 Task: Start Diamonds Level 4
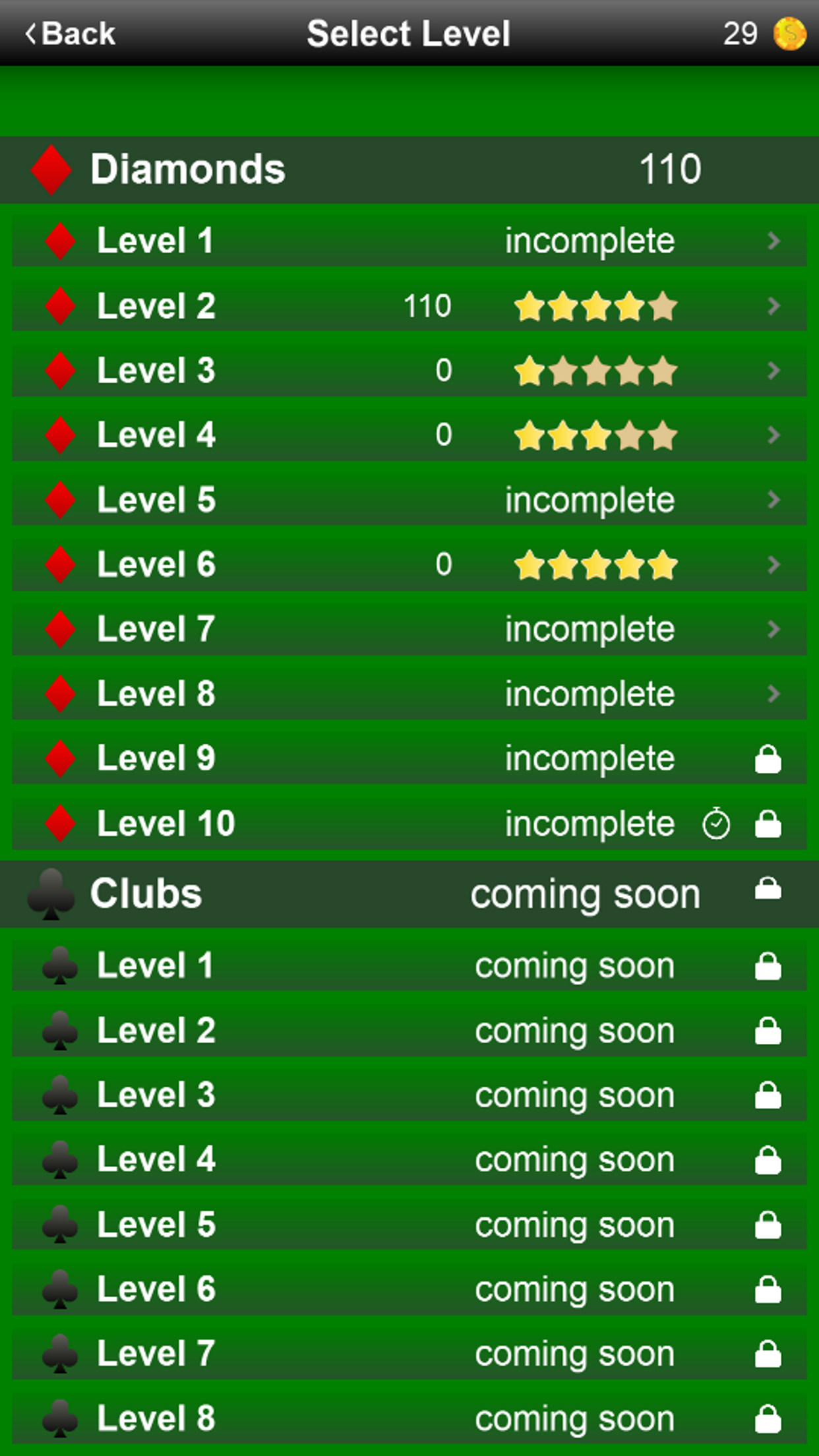coord(409,435)
